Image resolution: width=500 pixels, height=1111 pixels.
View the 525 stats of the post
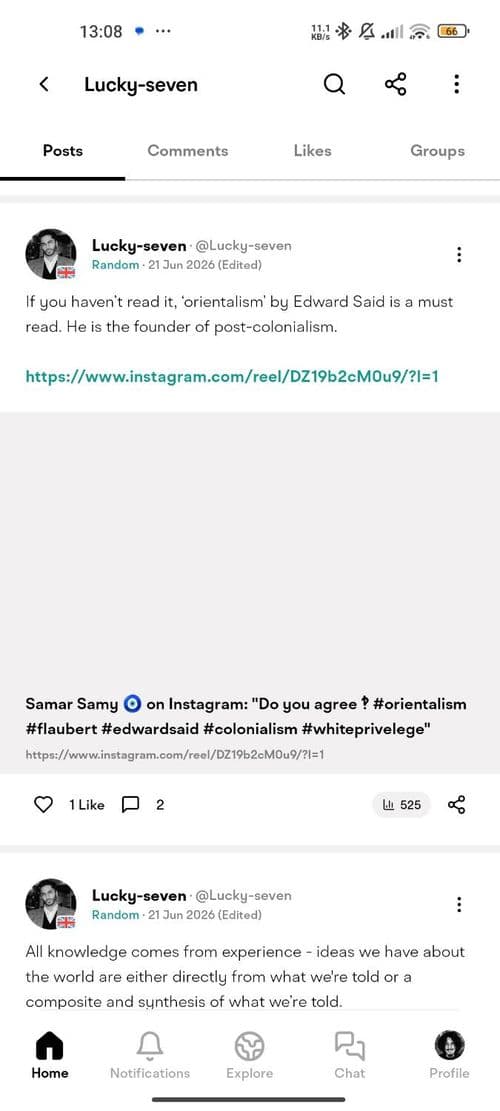402,805
